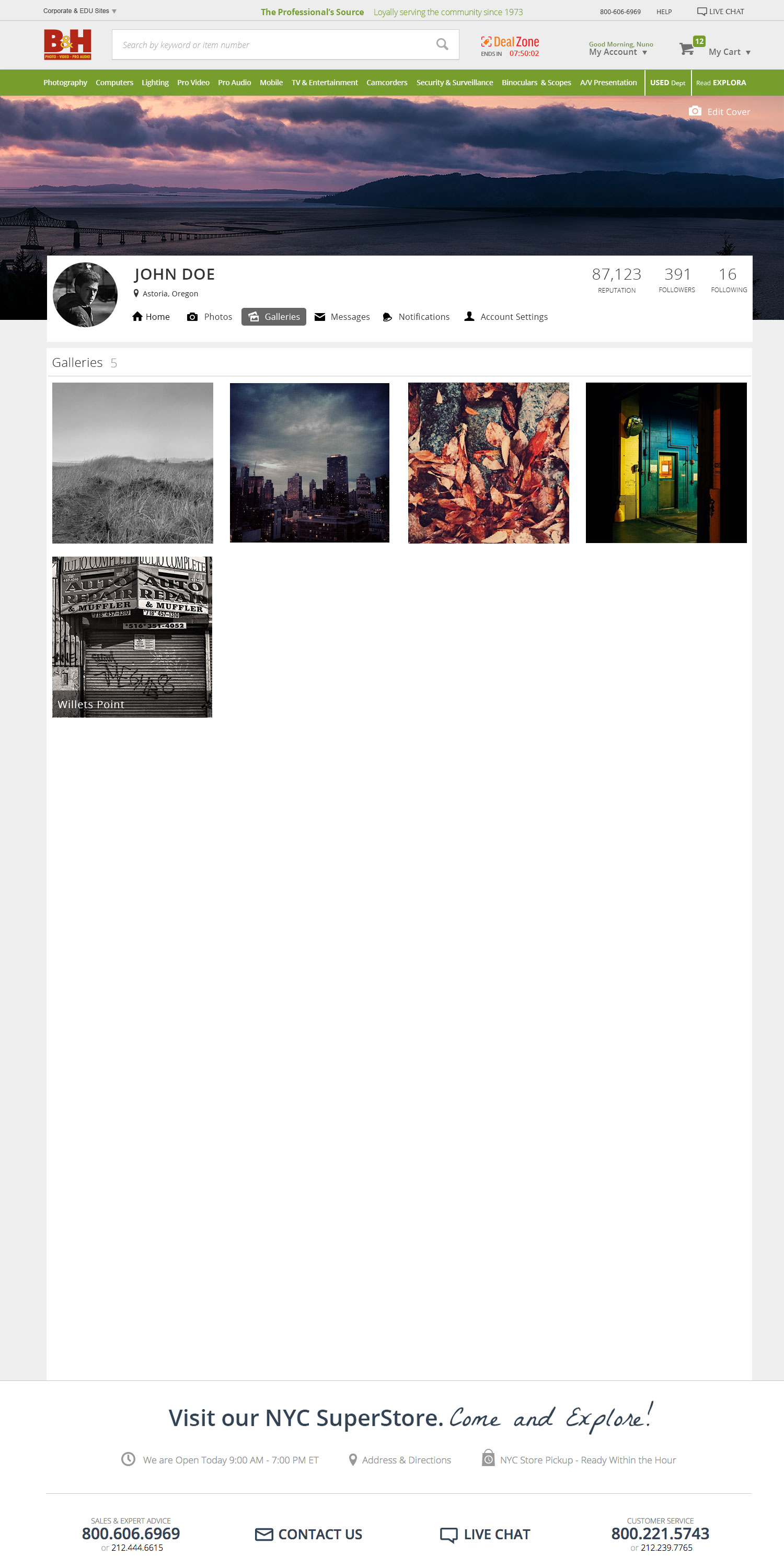Open the autumn leaves gallery

[488, 463]
